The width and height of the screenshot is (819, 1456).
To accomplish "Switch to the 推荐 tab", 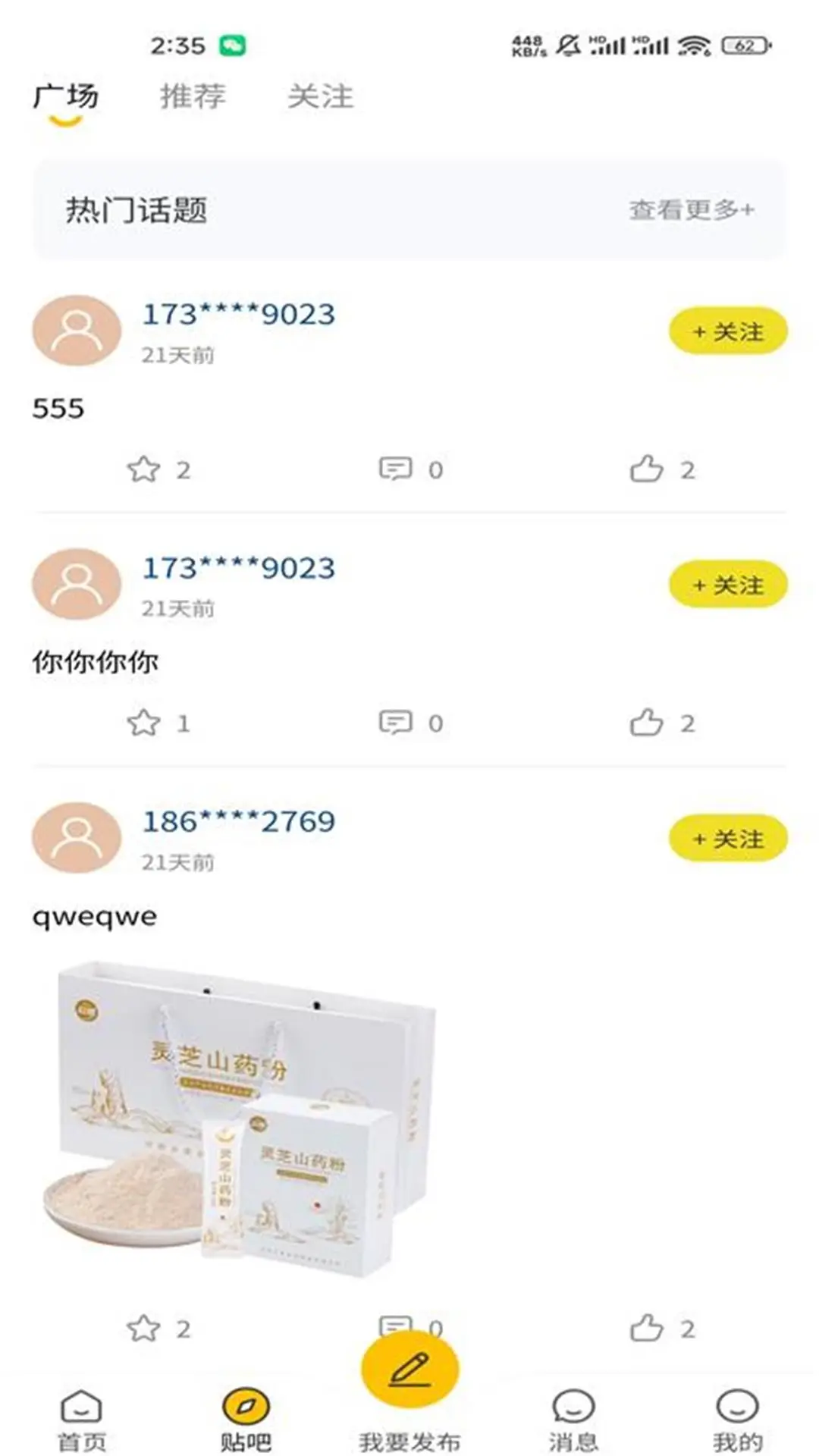I will click(x=193, y=96).
